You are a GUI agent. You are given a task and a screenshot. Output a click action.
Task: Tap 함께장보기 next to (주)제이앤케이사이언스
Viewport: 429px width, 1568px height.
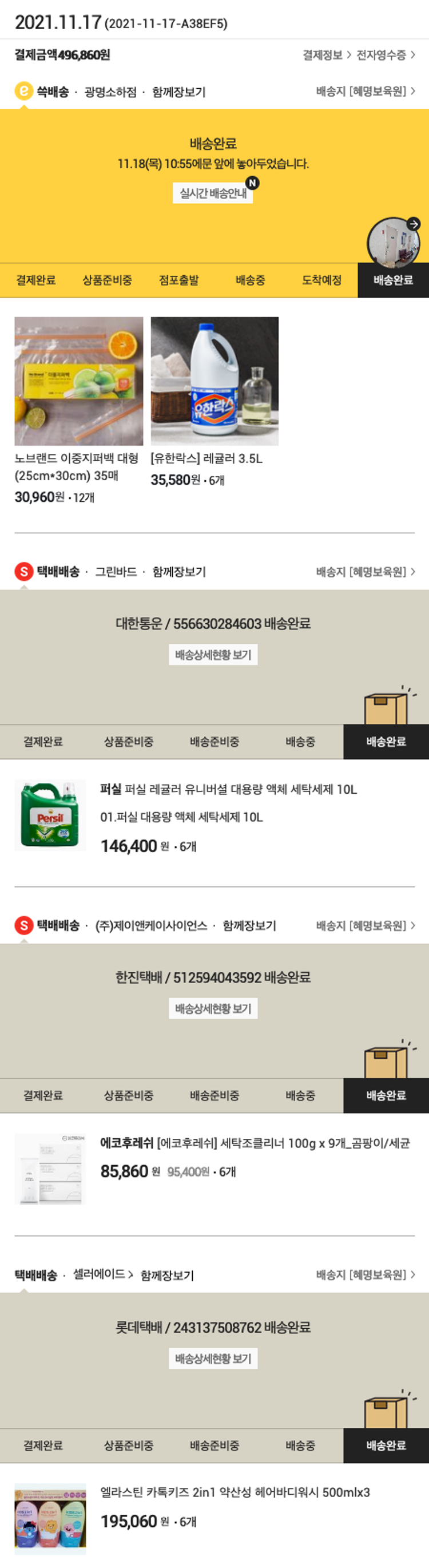point(249,925)
